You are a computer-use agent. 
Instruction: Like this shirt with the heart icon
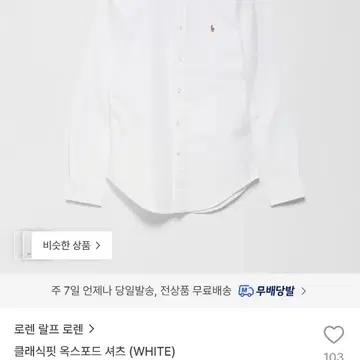coord(334,335)
